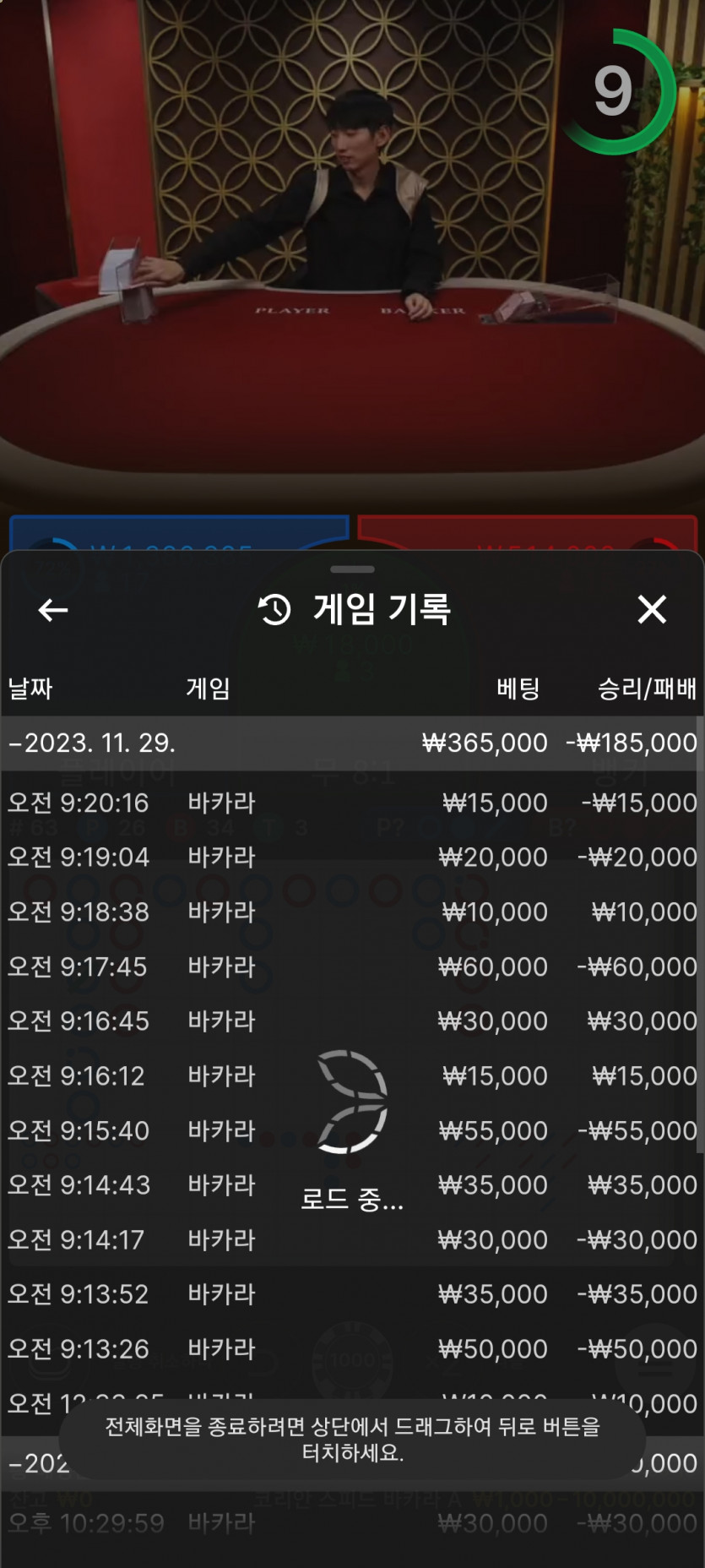Image resolution: width=705 pixels, height=1568 pixels.
Task: Open the 오전 9:14:43 baccarat record
Action: point(352,1185)
